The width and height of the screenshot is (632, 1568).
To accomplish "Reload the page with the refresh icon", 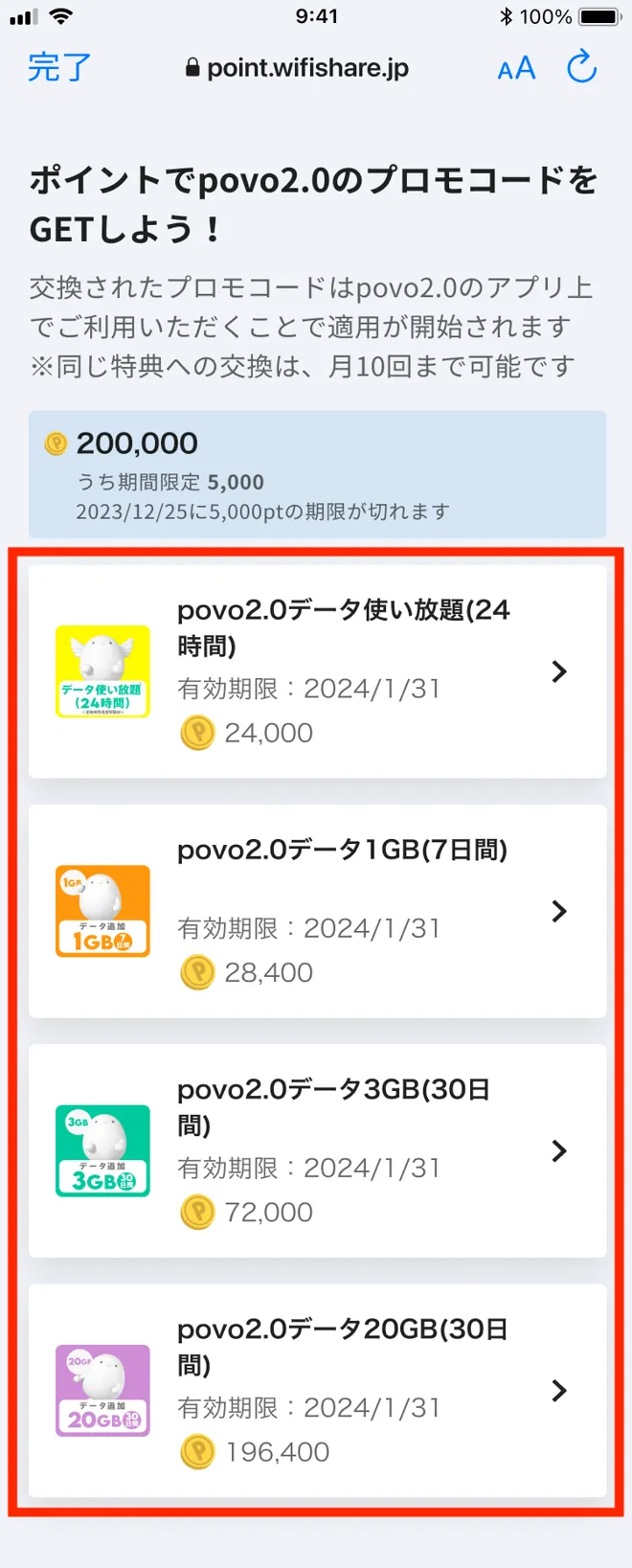I will [x=581, y=68].
